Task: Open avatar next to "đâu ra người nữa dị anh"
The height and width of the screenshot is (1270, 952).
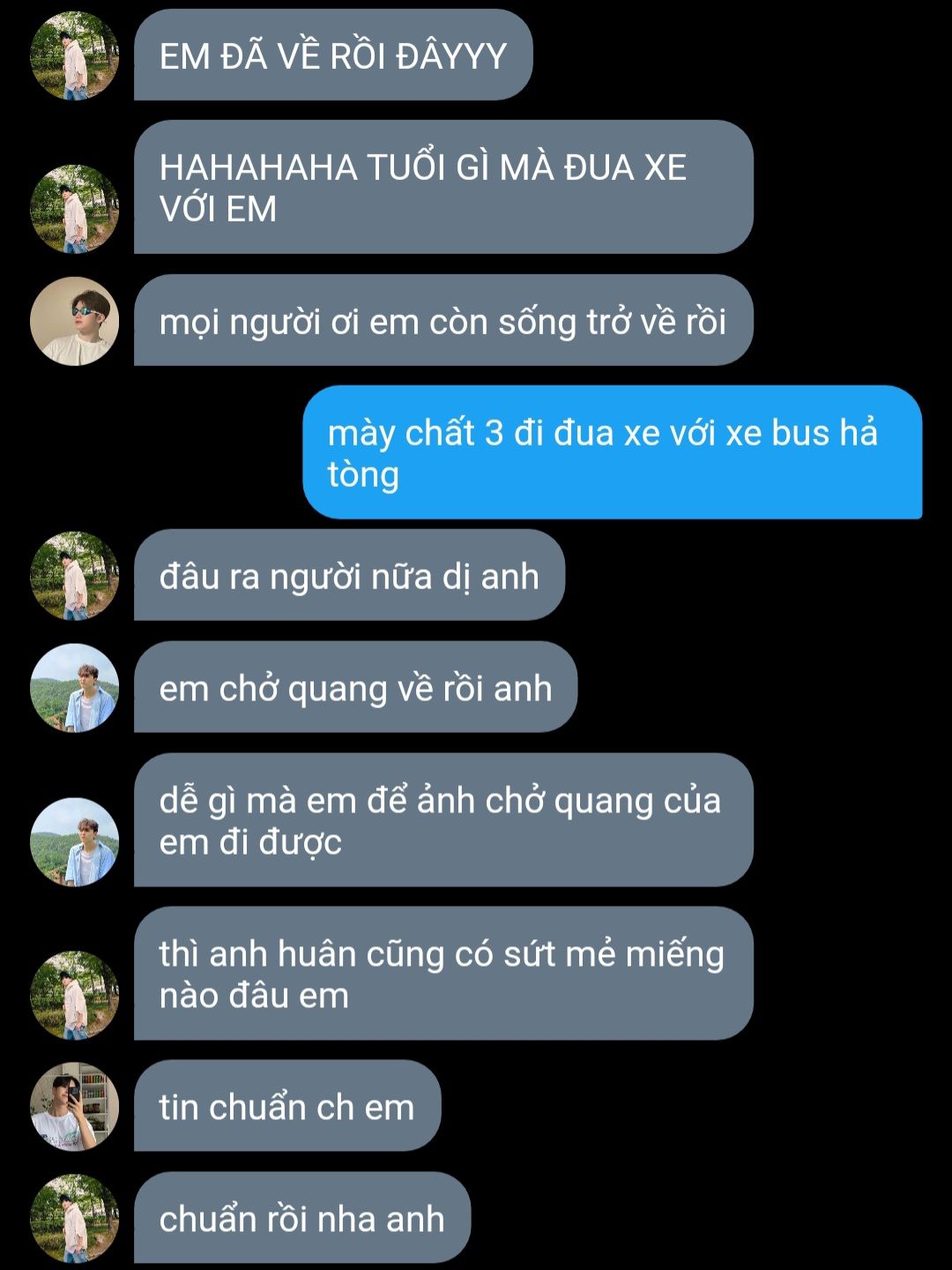Action: click(x=74, y=576)
